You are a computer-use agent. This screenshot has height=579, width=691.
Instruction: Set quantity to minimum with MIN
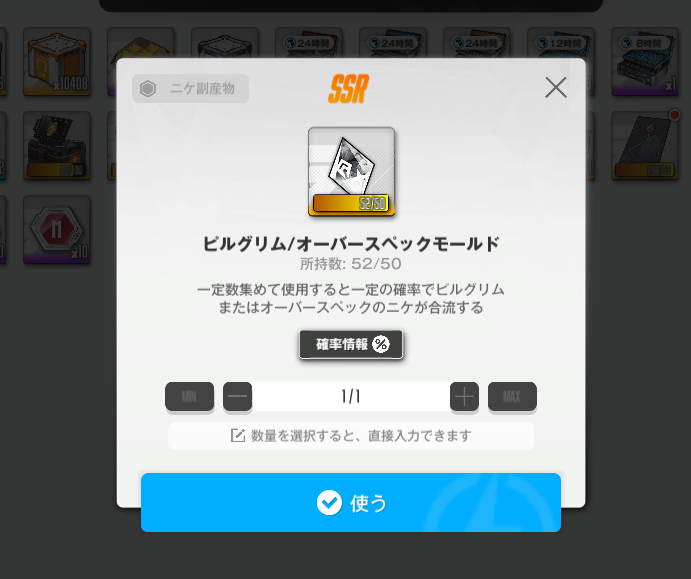click(189, 397)
